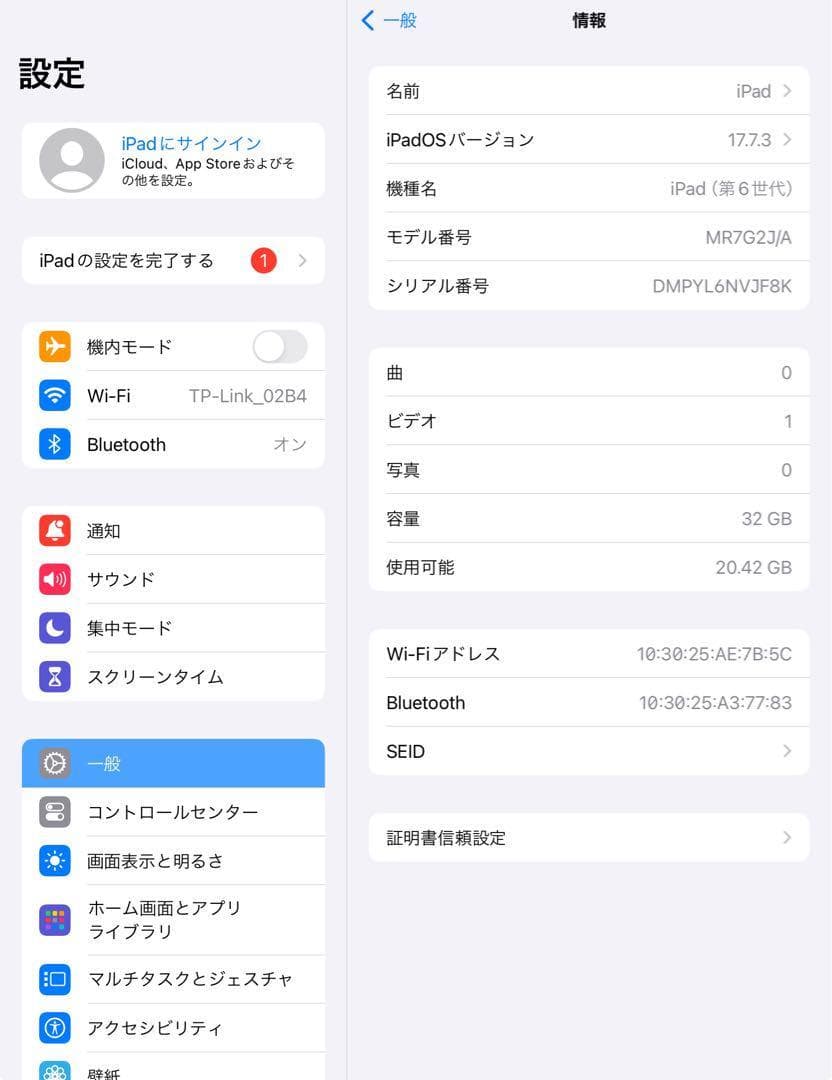Viewport: 832px width, 1080px height.
Task: Click the スクリーンタイム hourglass icon
Action: point(54,676)
